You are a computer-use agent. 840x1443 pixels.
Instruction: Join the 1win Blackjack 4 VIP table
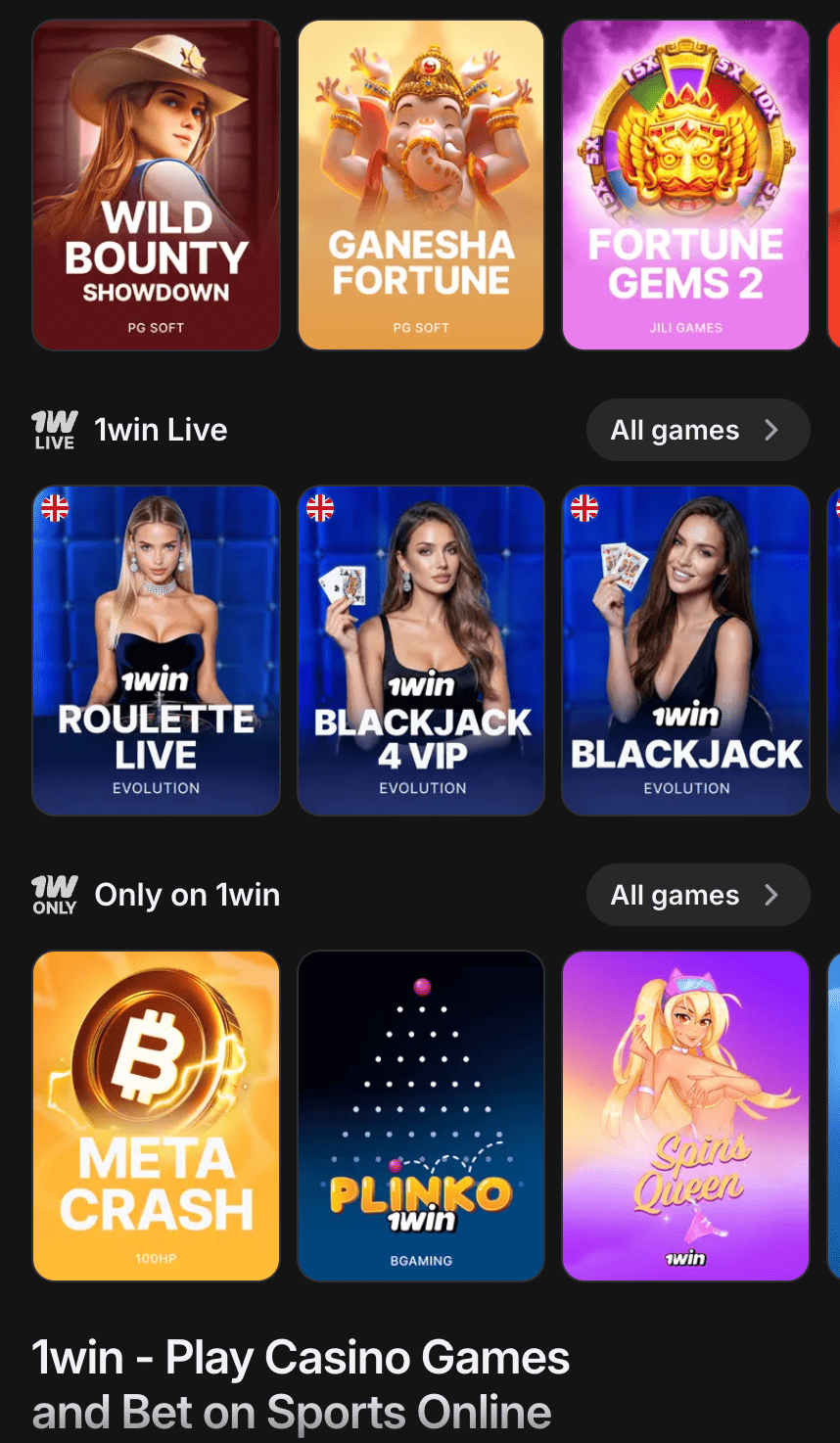coord(421,650)
